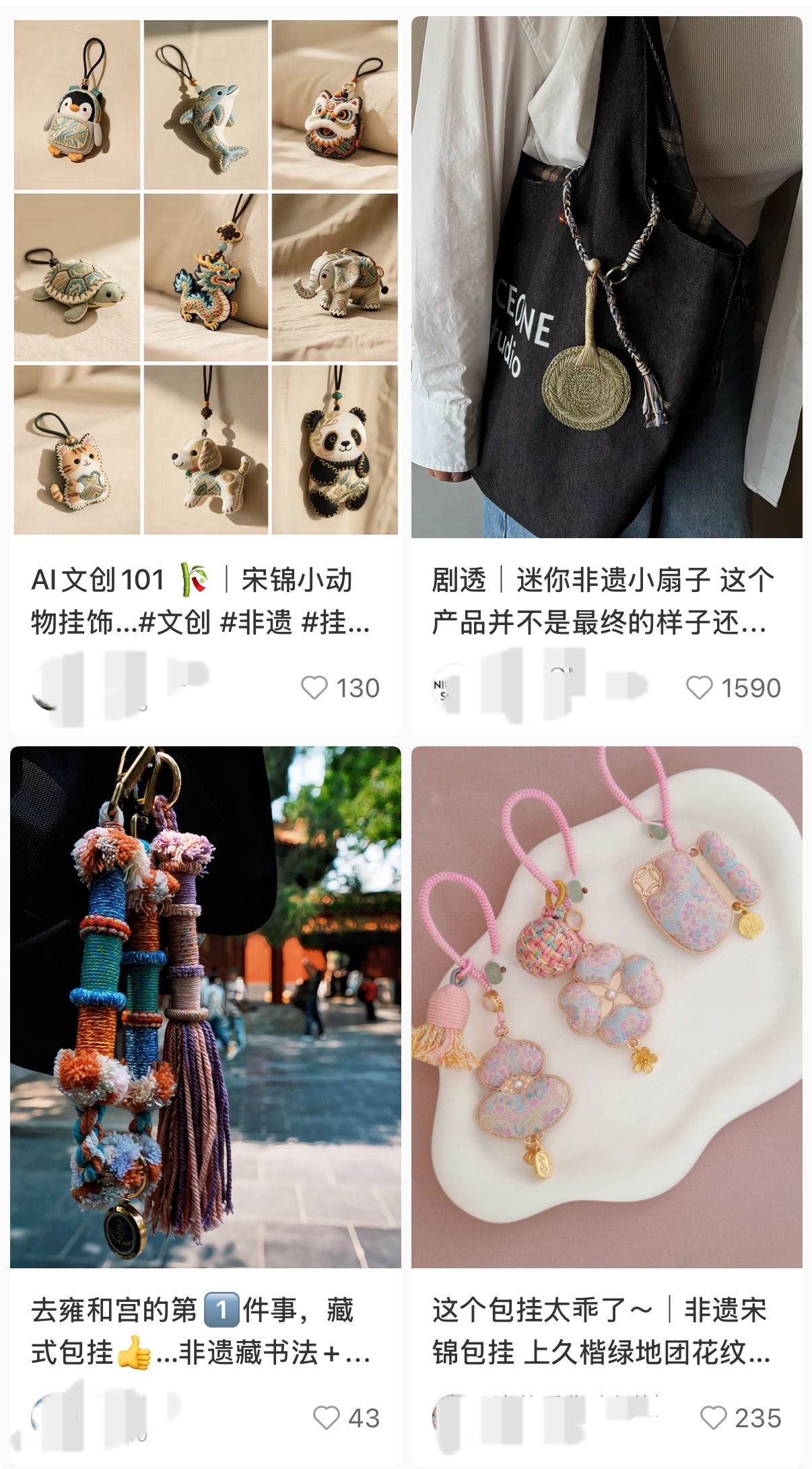
Task: Like the AI文创101 post with 130 likes
Action: tap(314, 688)
